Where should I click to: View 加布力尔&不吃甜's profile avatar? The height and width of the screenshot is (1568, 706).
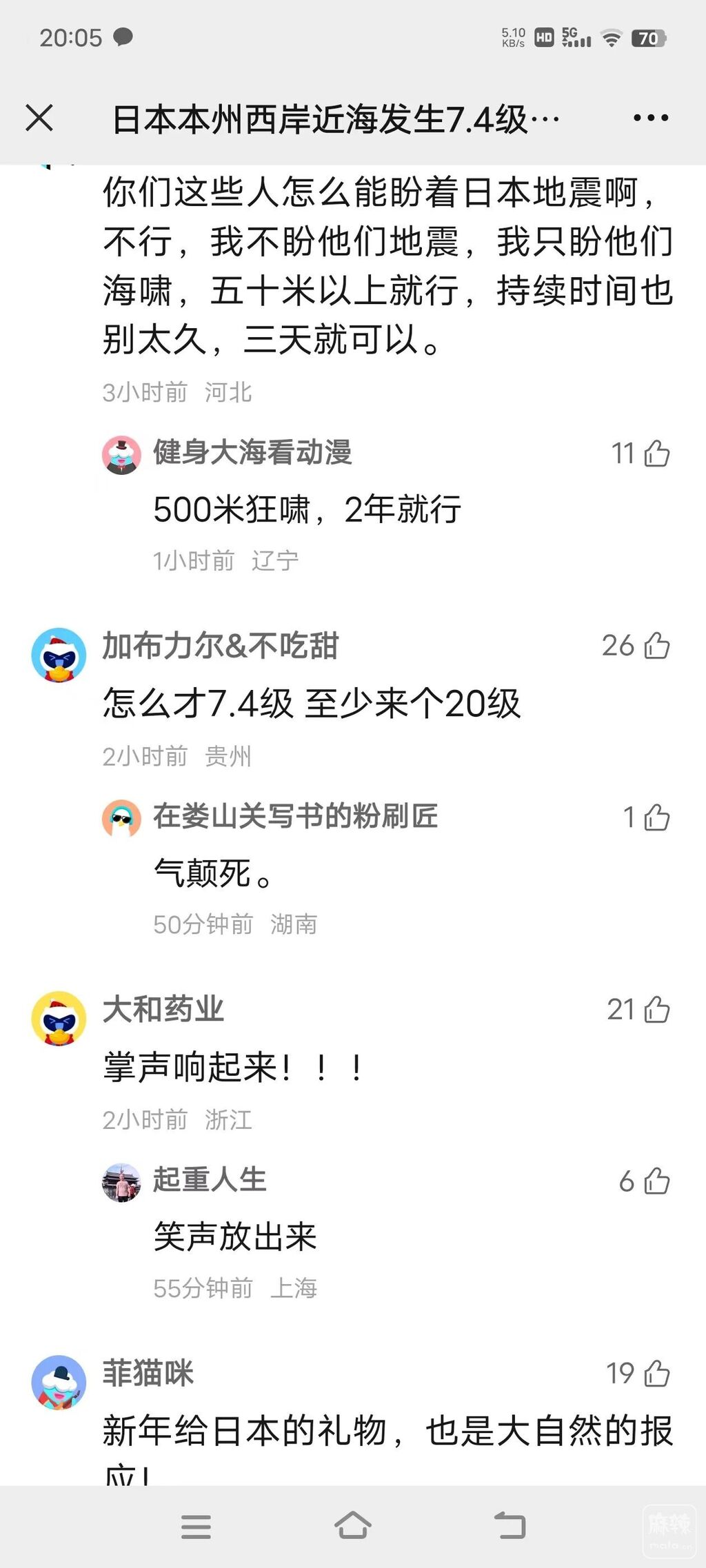tap(59, 655)
